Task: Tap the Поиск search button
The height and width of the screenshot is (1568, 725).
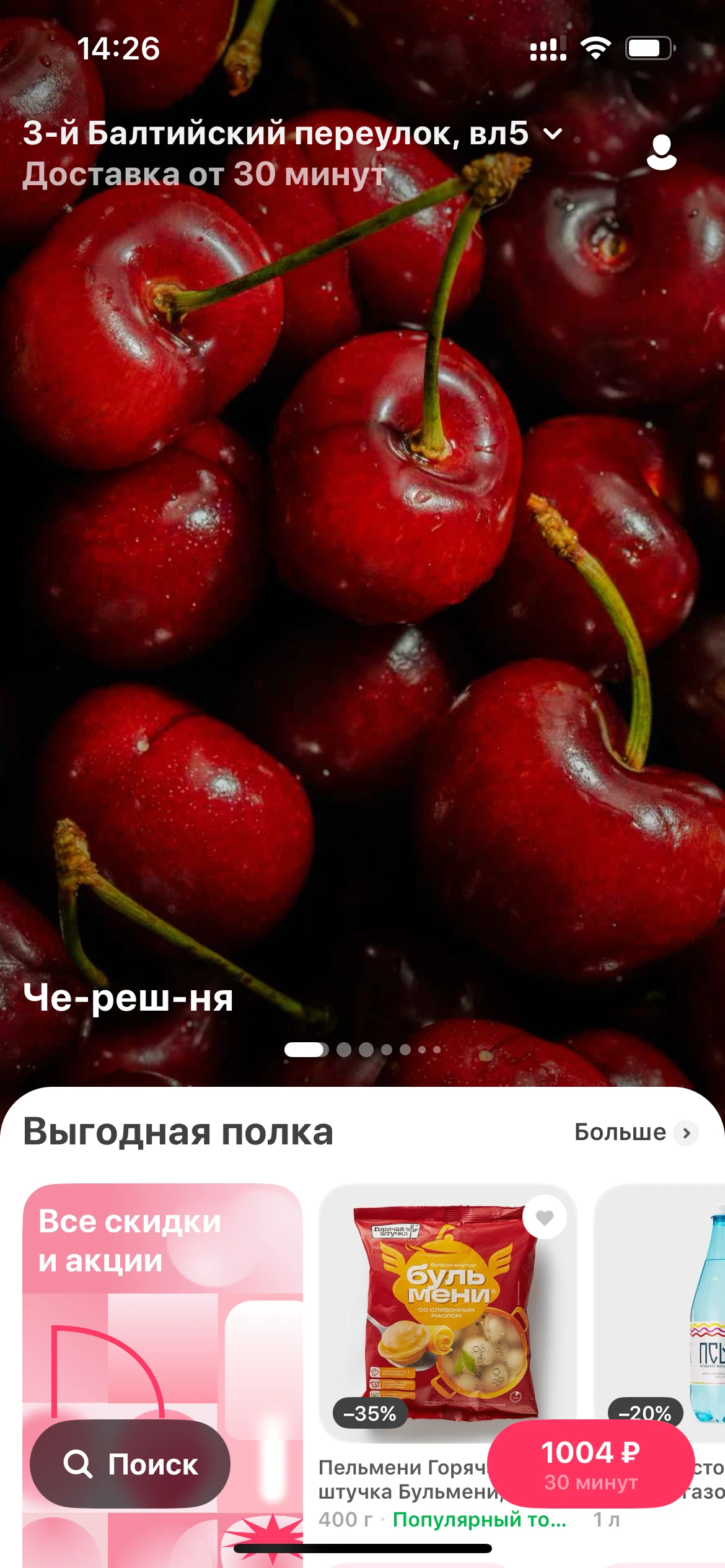Action: point(130,1464)
